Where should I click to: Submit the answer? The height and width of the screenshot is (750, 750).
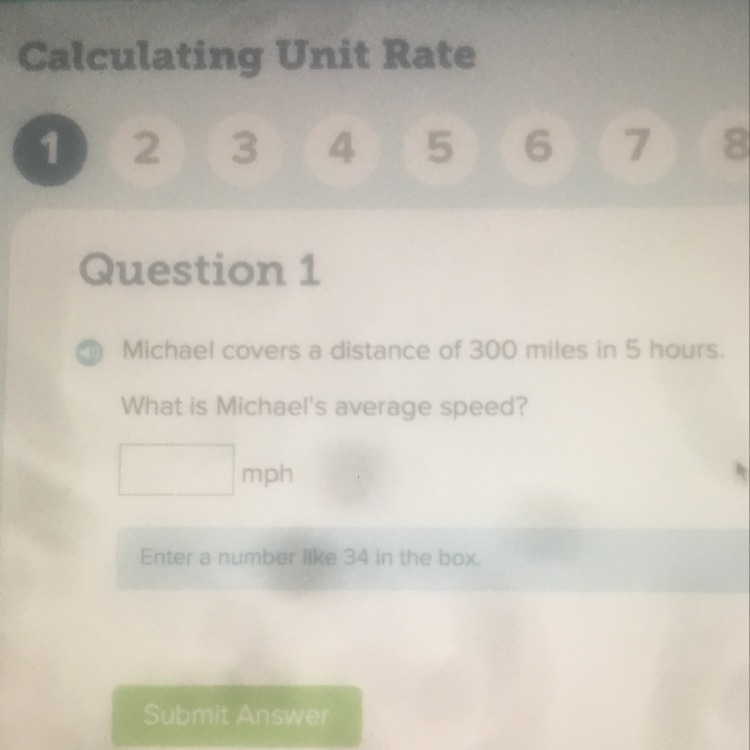click(236, 715)
